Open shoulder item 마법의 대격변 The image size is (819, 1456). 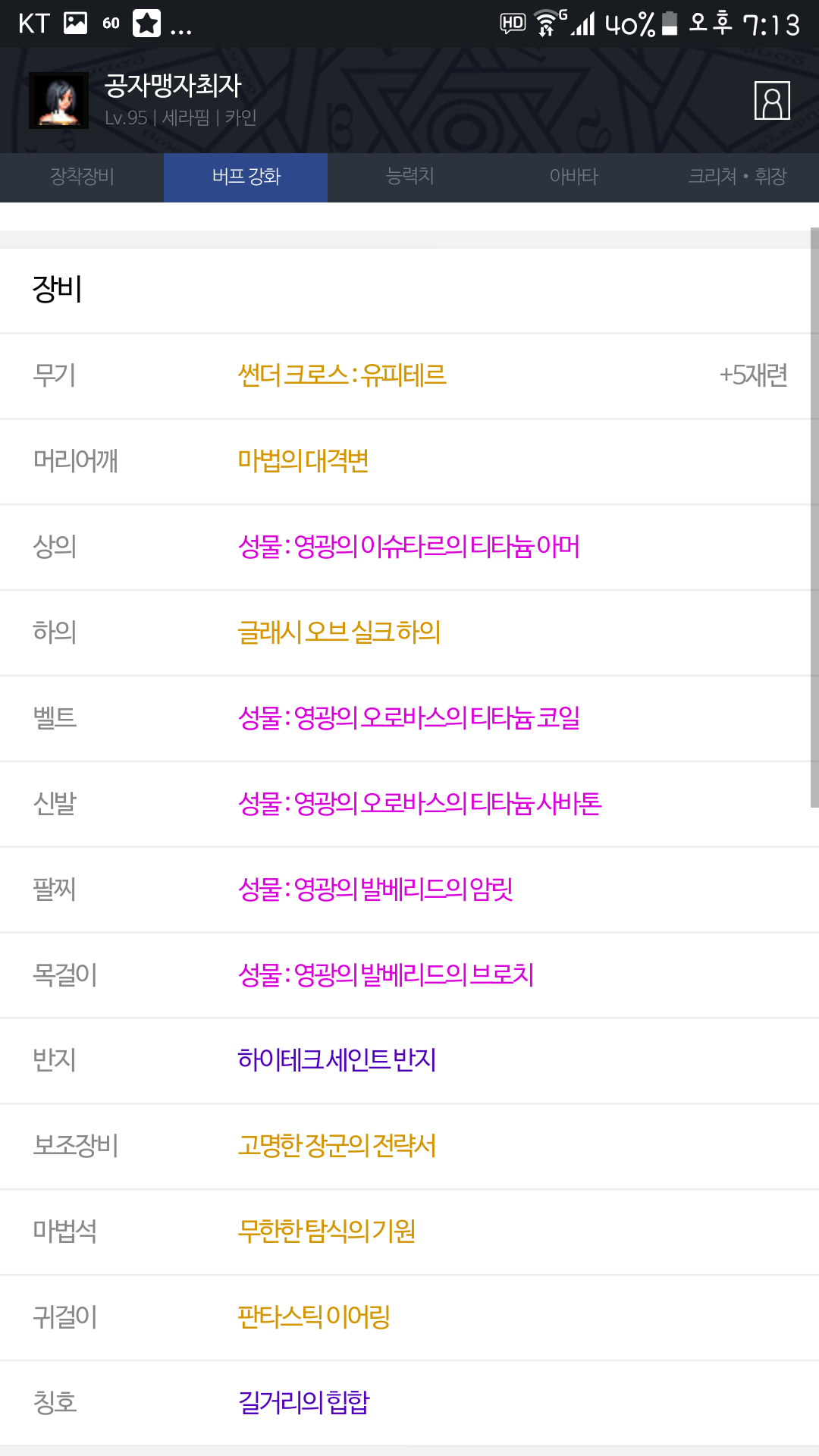tap(303, 461)
